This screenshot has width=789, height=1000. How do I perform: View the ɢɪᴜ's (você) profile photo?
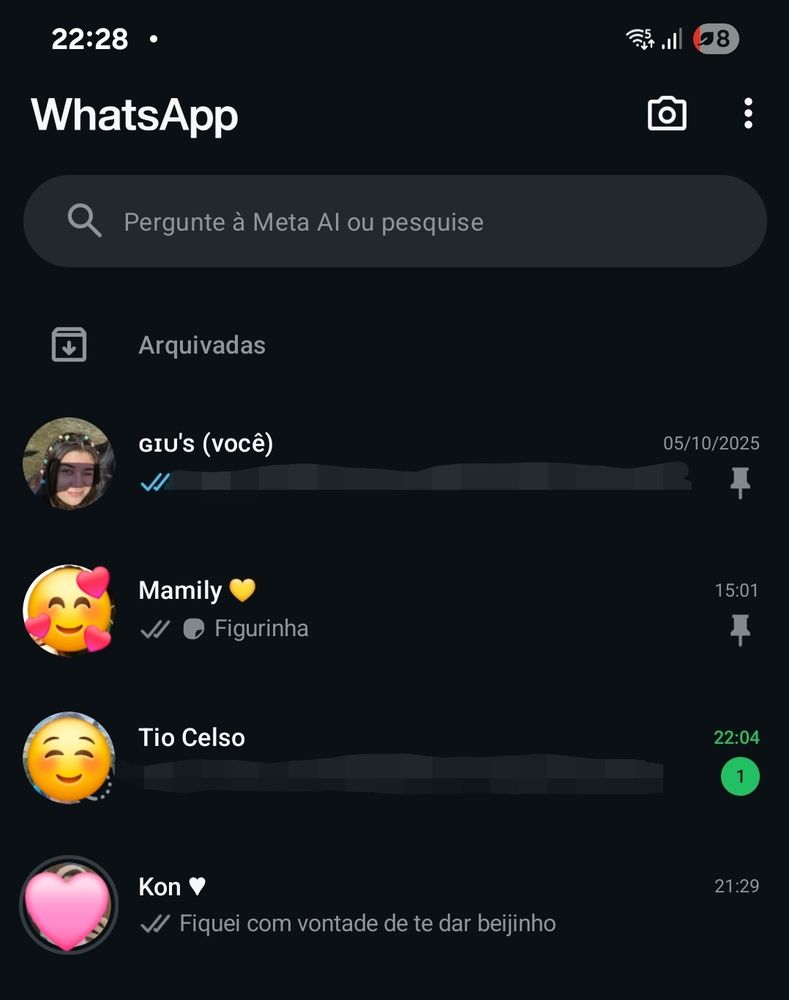68,462
